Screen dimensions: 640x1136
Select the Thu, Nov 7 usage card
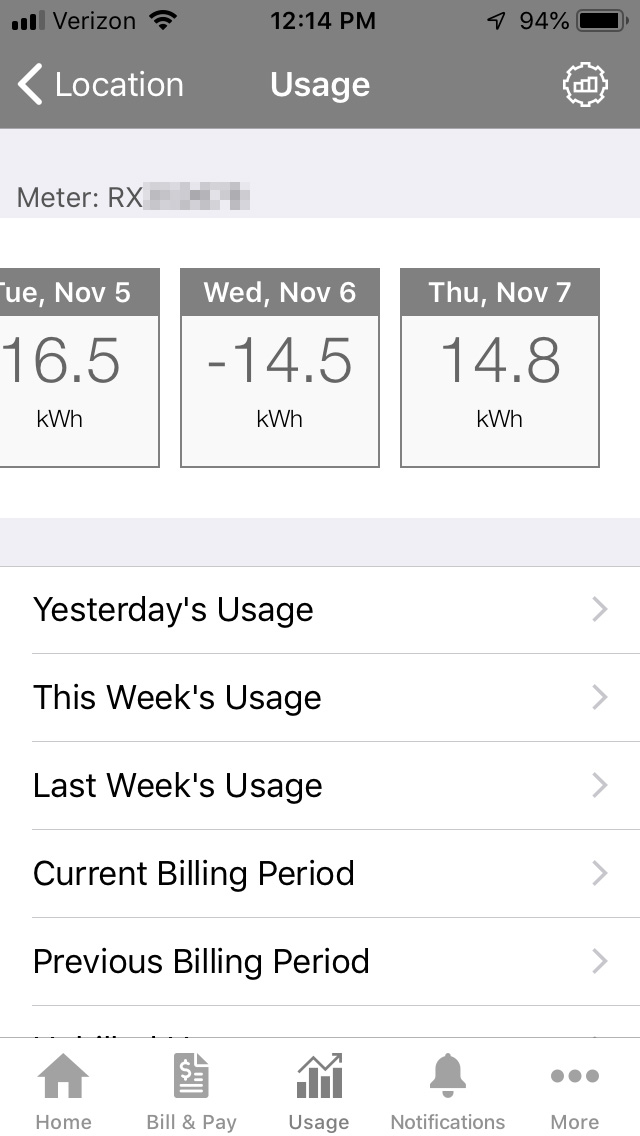click(500, 367)
